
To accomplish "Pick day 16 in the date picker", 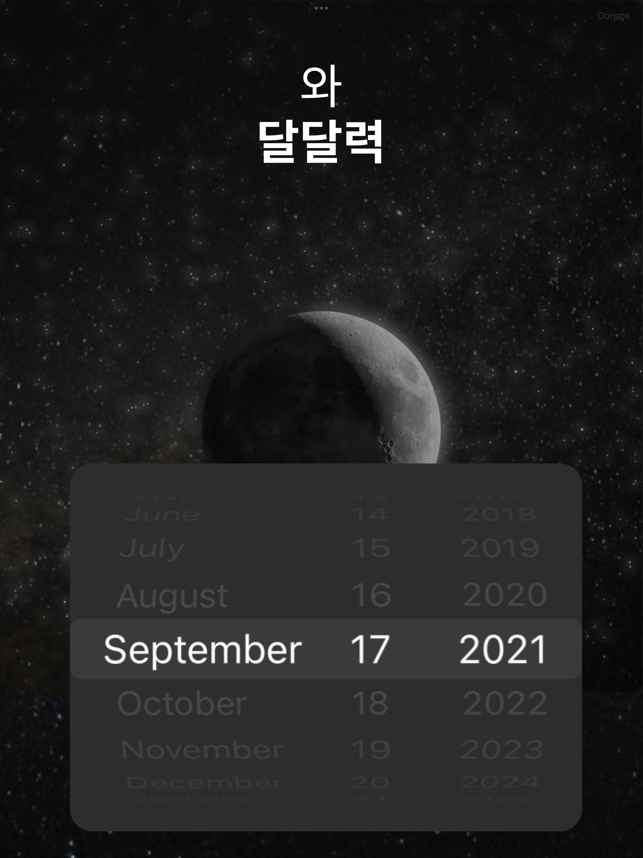I will pyautogui.click(x=370, y=597).
